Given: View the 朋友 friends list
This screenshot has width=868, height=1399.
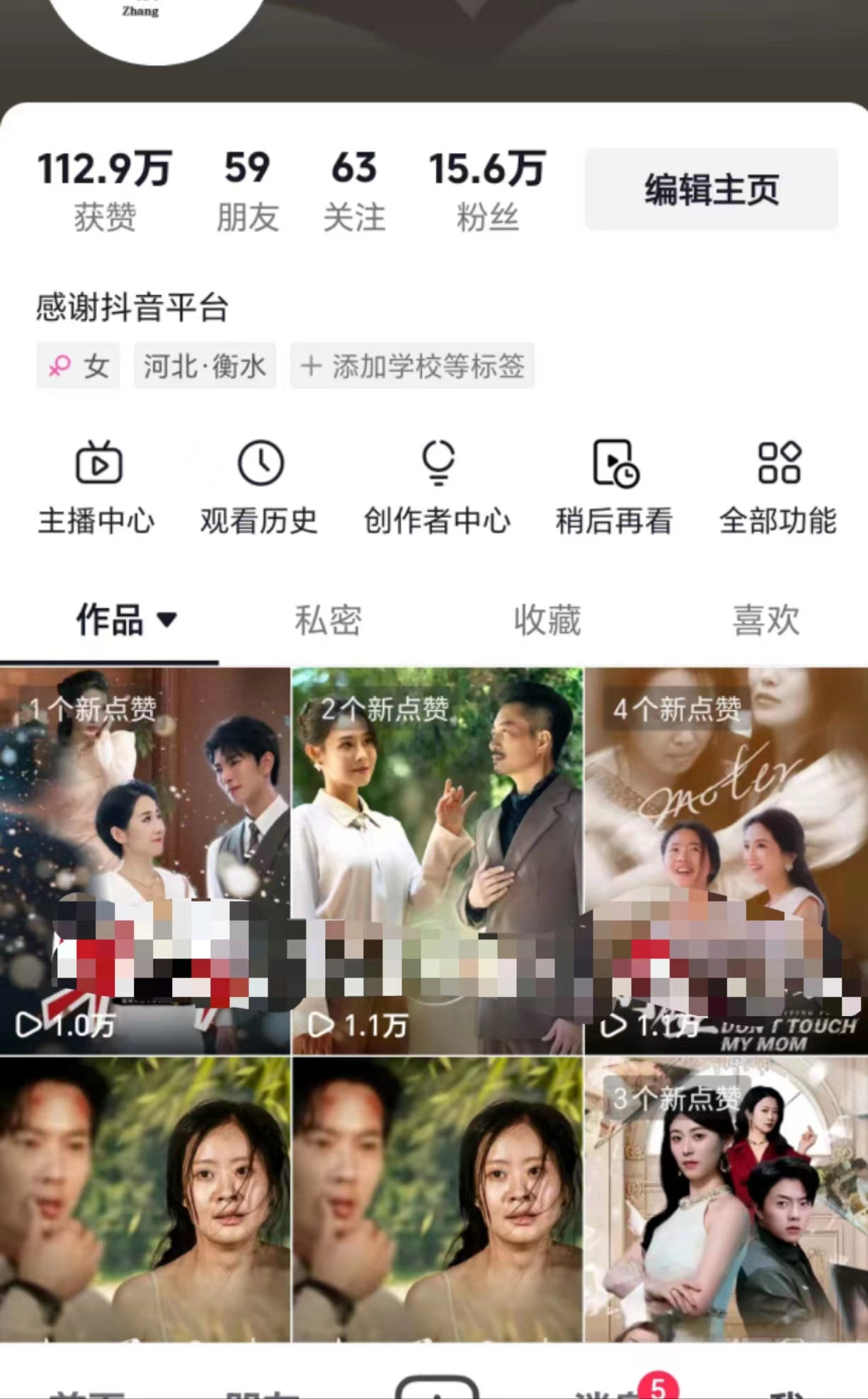Looking at the screenshot, I should tap(247, 190).
